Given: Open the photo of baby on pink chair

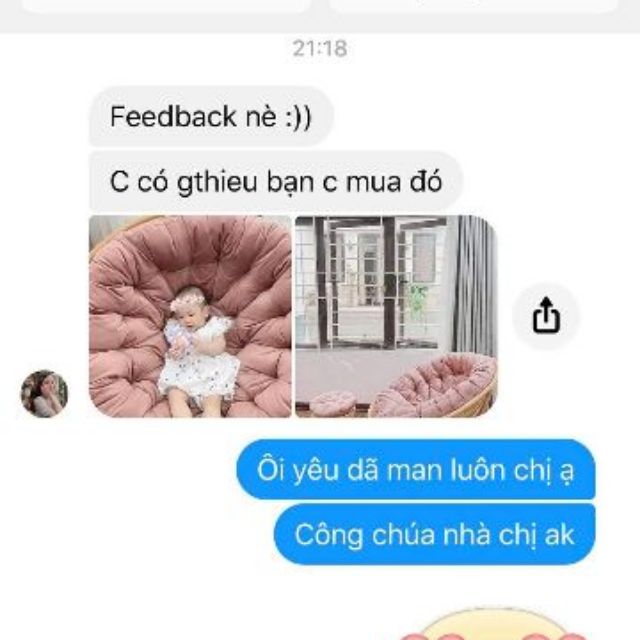Looking at the screenshot, I should click(x=190, y=316).
